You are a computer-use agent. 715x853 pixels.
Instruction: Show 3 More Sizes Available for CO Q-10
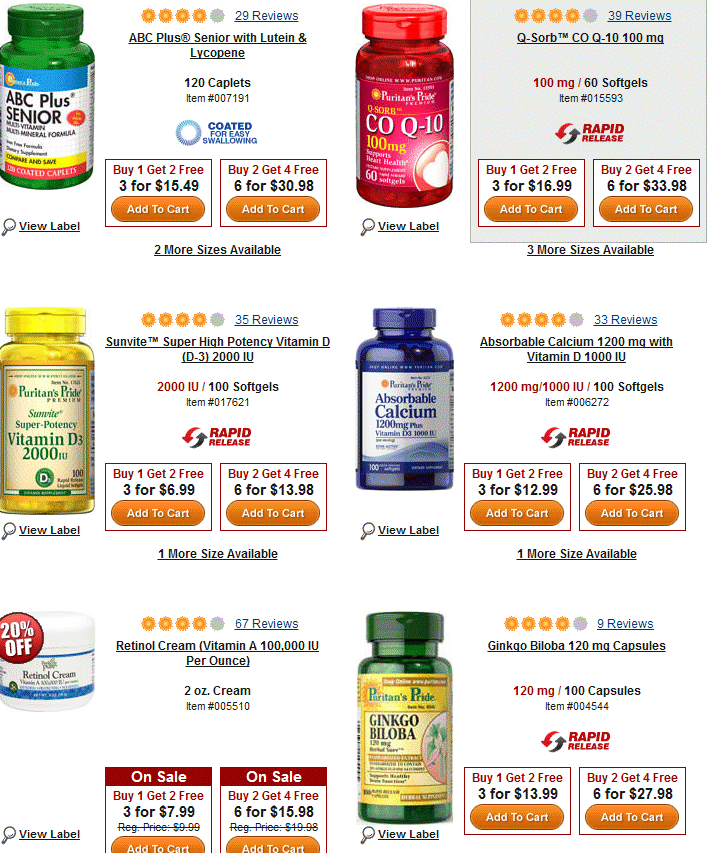point(590,250)
